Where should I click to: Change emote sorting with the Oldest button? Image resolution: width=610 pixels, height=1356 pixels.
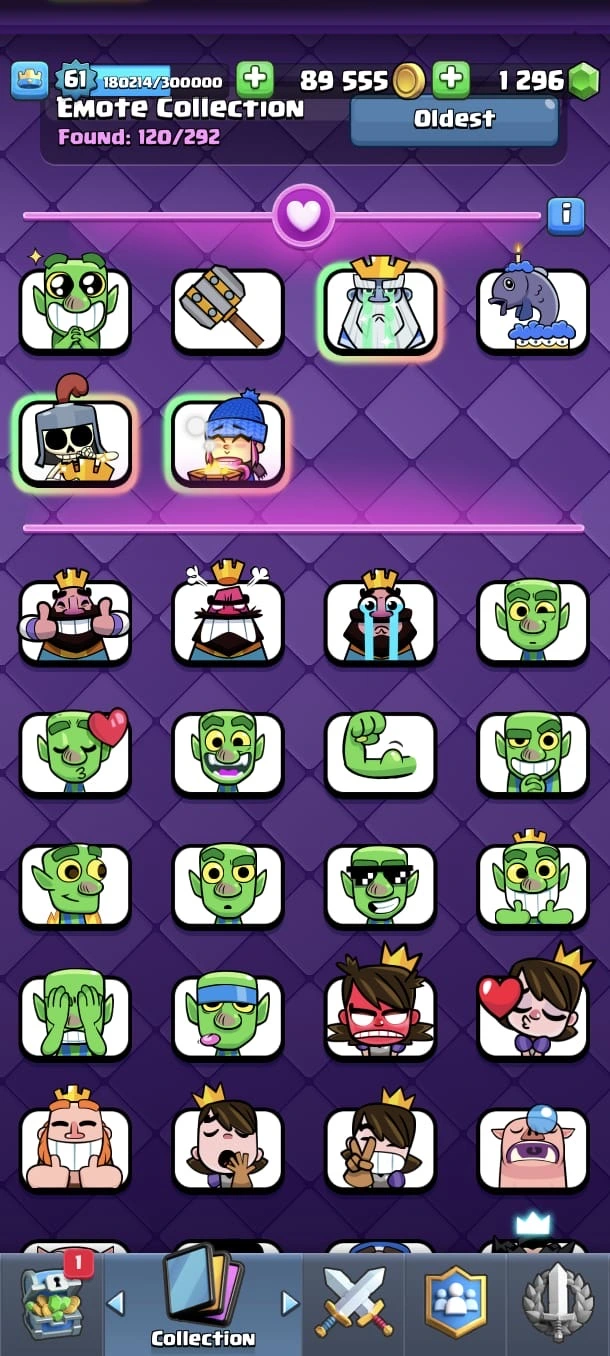(454, 119)
